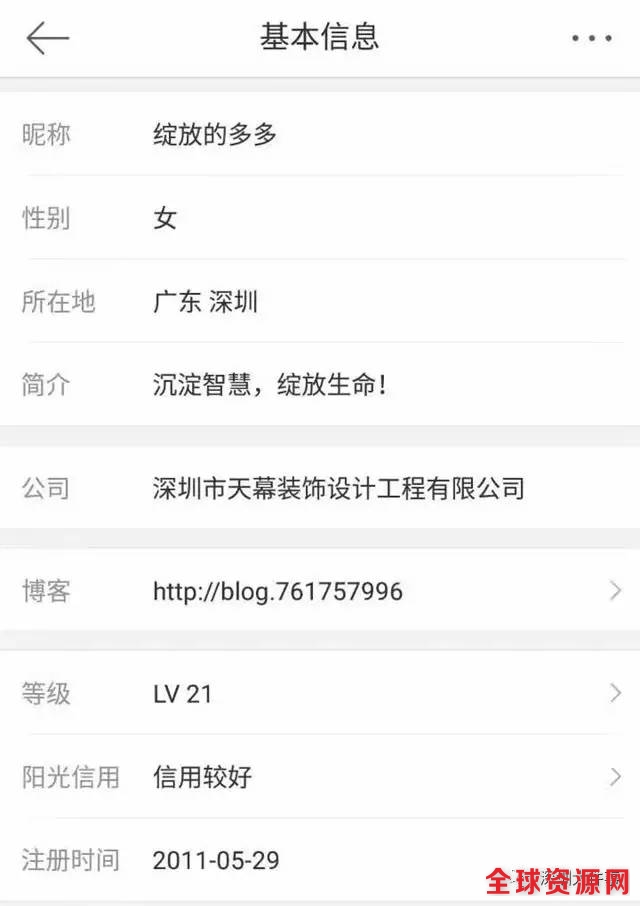
Task: View 阳光信用 credit details
Action: click(x=320, y=776)
